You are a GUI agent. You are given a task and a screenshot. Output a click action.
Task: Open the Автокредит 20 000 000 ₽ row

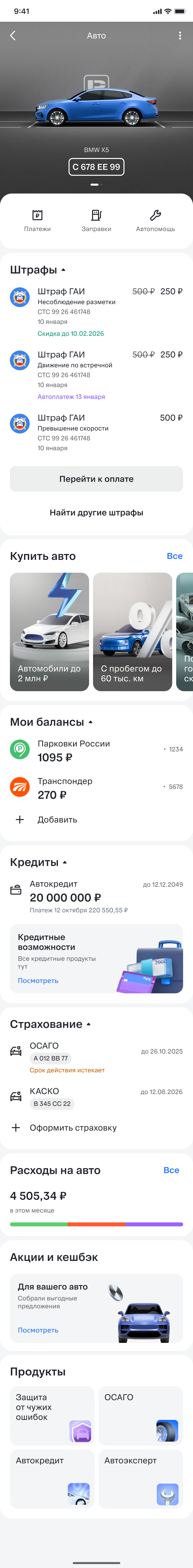pos(96,896)
